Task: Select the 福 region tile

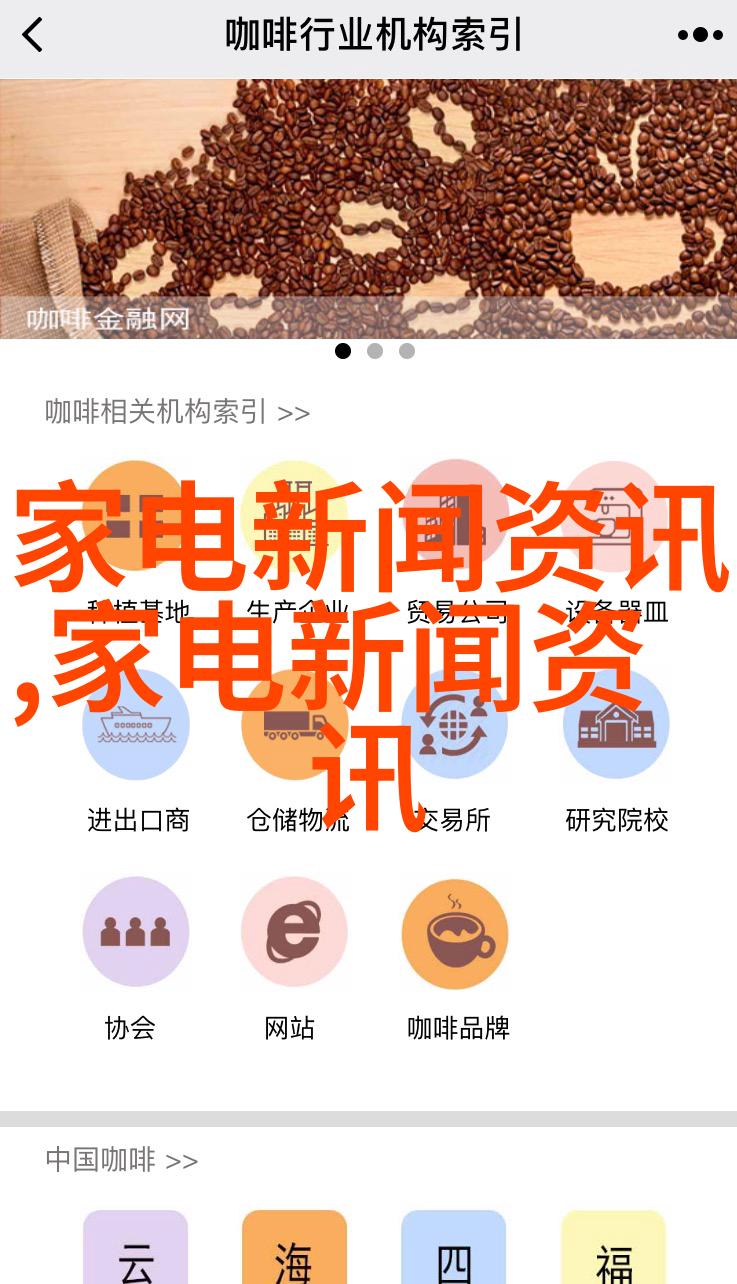Action: tap(613, 1250)
